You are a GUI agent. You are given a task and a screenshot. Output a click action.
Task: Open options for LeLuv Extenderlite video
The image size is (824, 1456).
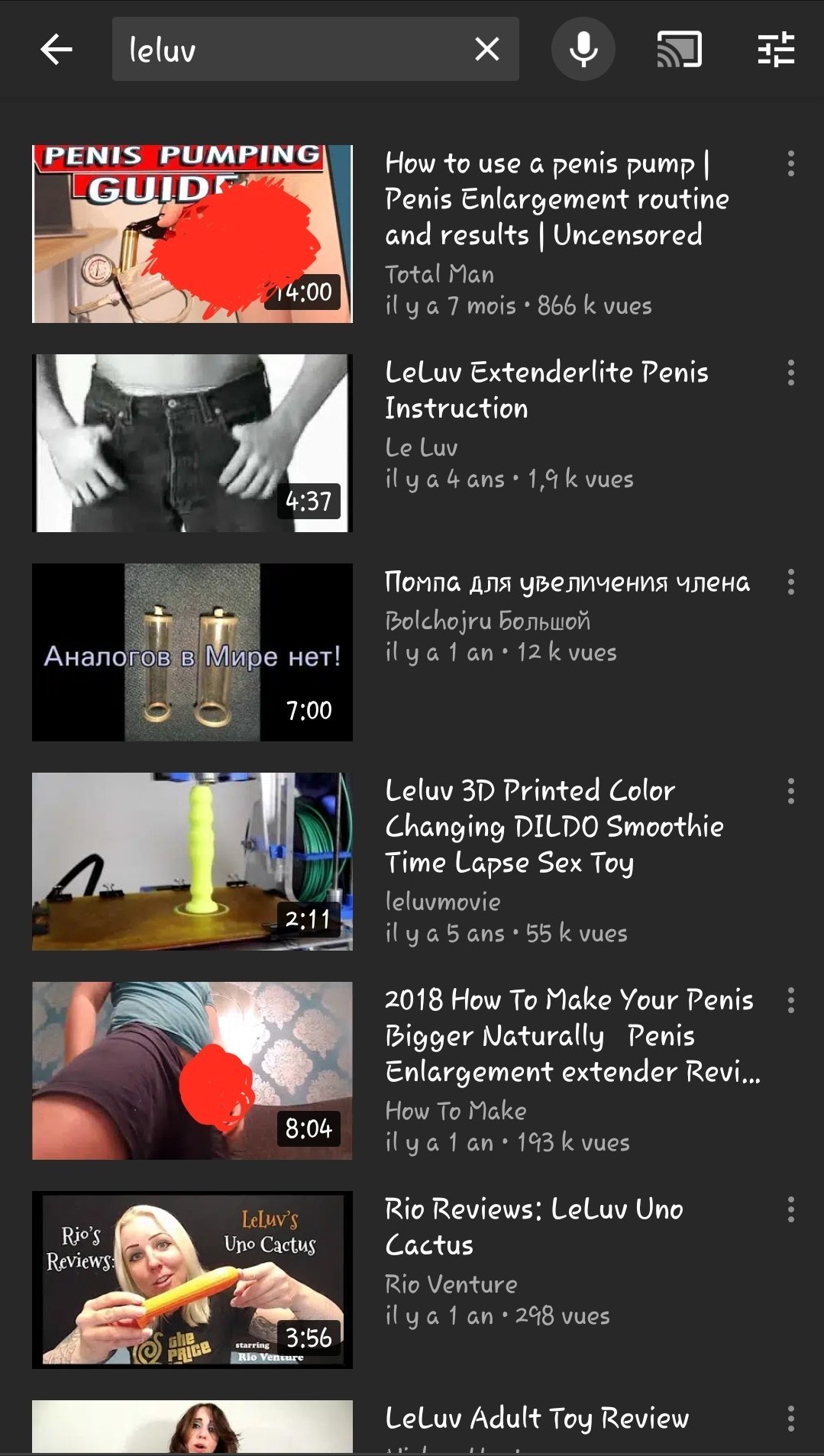coord(791,373)
